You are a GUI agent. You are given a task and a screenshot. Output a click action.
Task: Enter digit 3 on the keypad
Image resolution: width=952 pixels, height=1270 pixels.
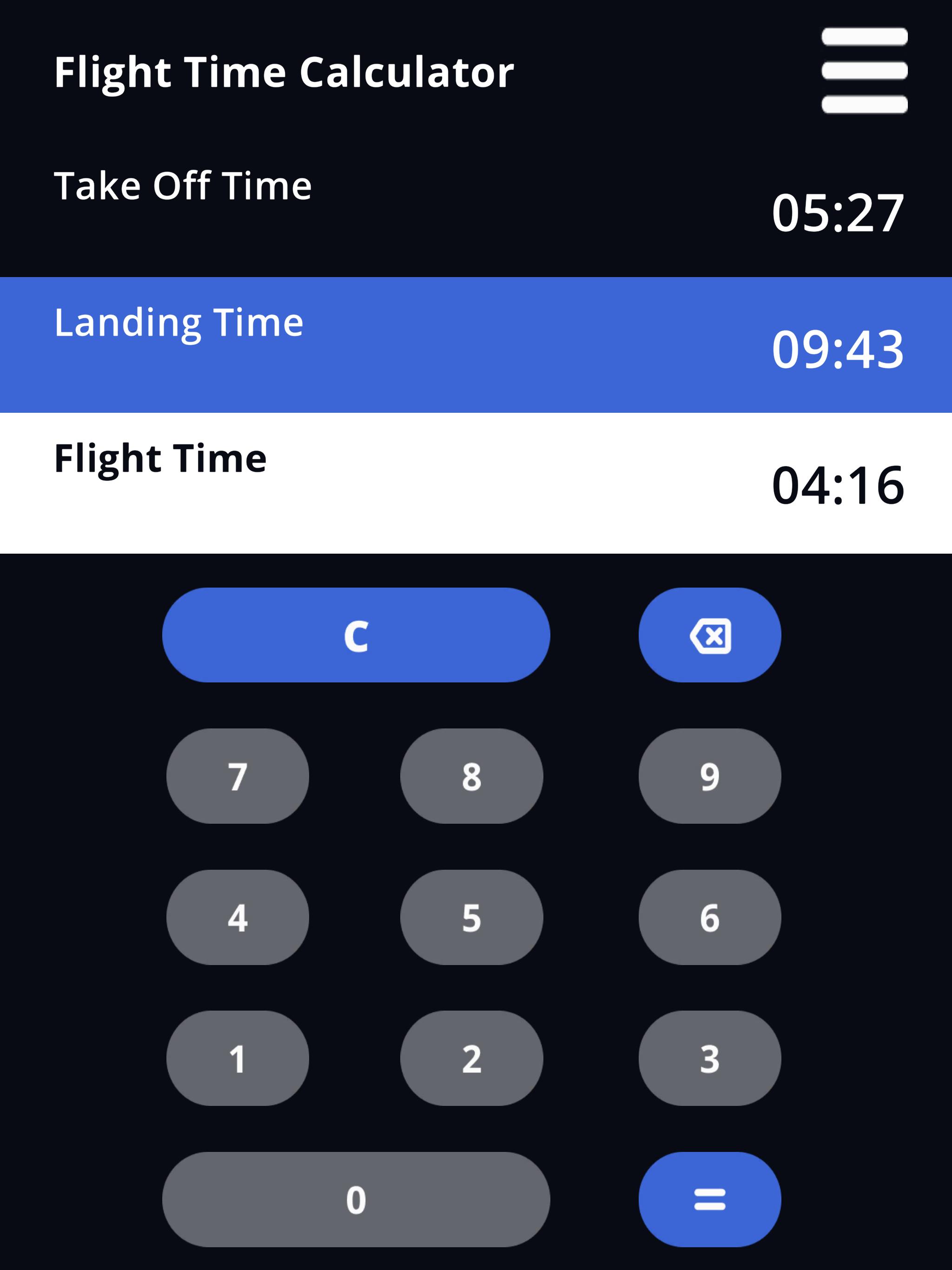tap(710, 1058)
